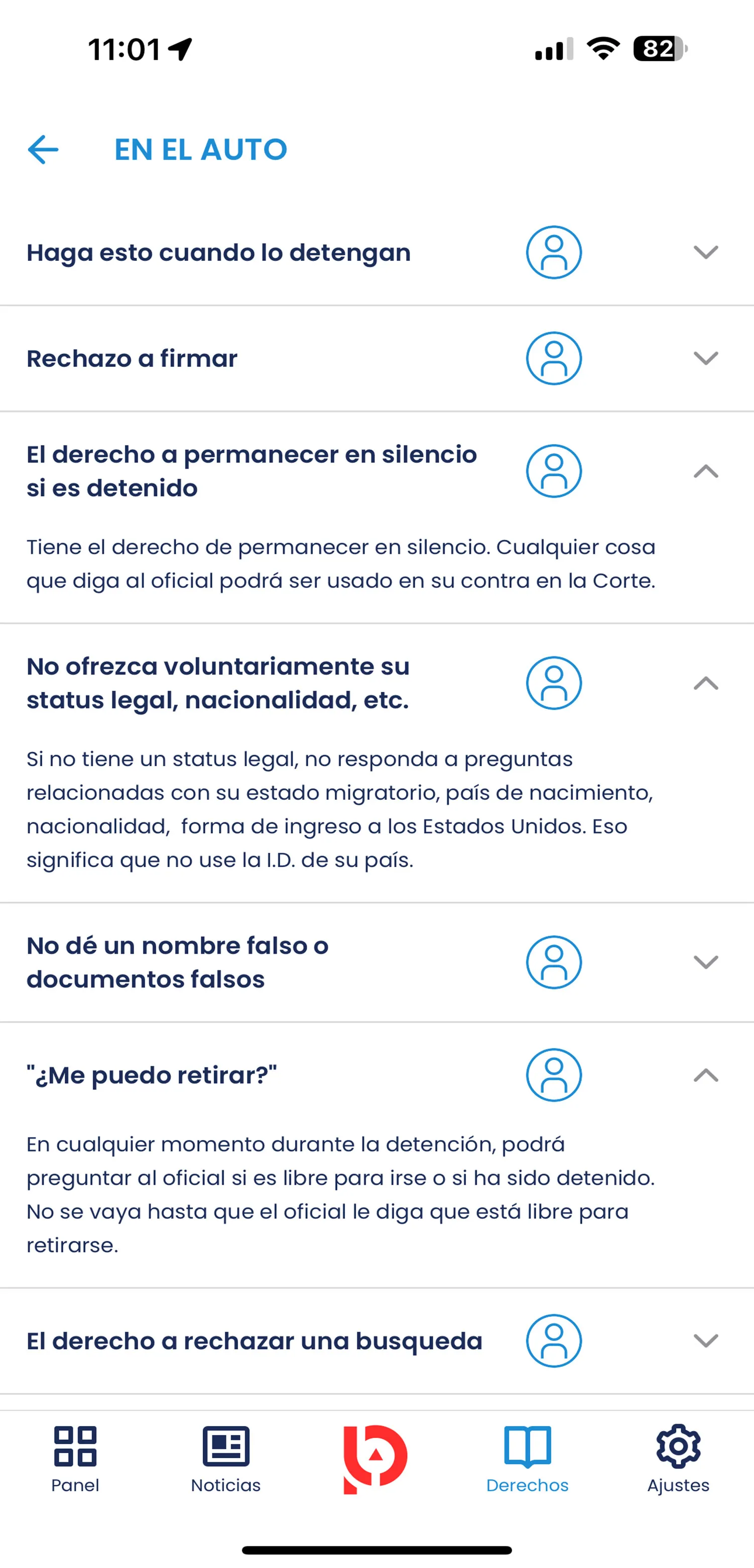Expand "El derecho a rechazar una busqueda"
Image resolution: width=754 pixels, height=1568 pixels.
point(705,1340)
